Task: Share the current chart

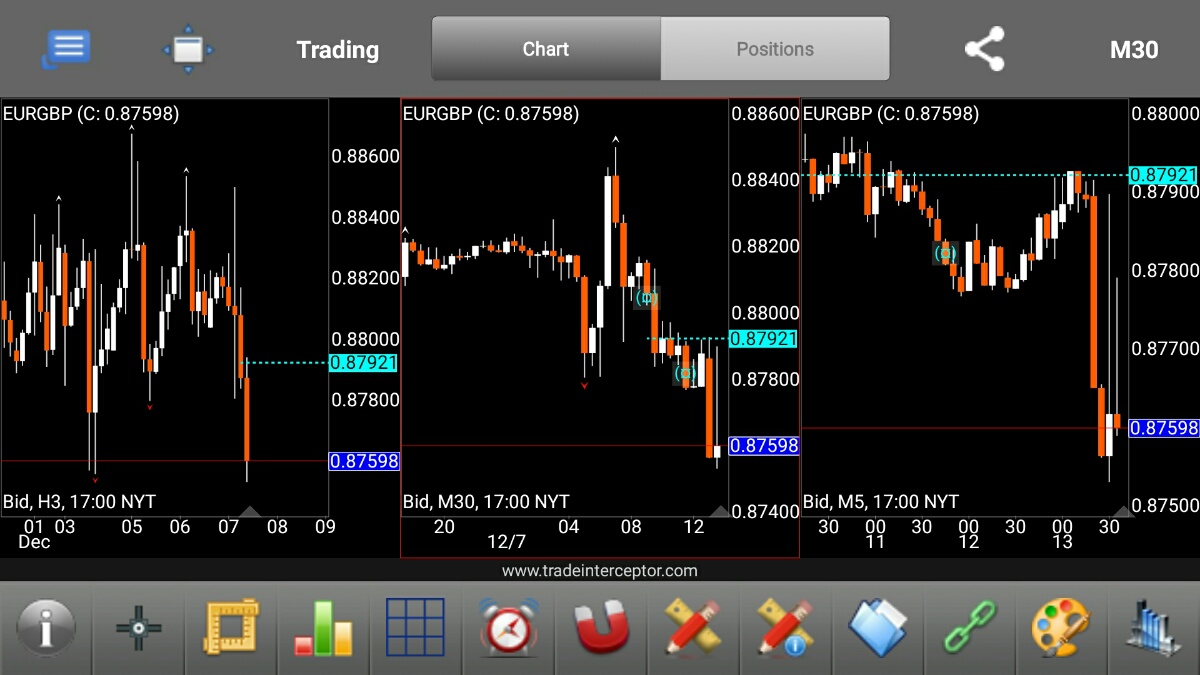Action: click(984, 49)
